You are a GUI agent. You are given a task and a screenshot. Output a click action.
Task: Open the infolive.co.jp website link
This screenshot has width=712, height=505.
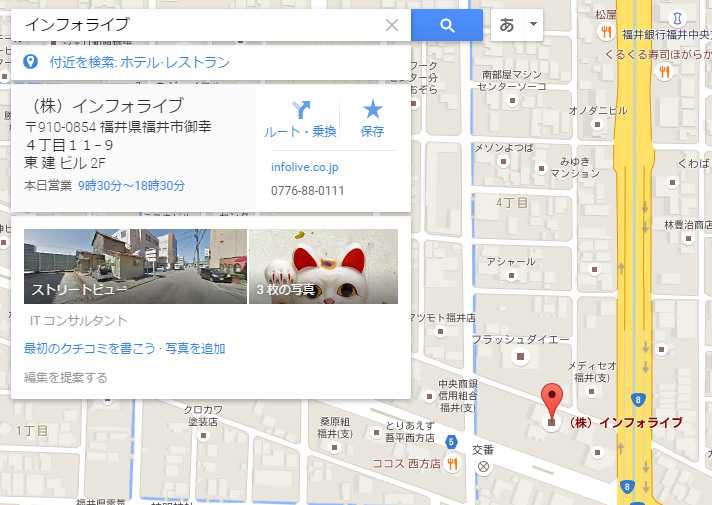305,167
